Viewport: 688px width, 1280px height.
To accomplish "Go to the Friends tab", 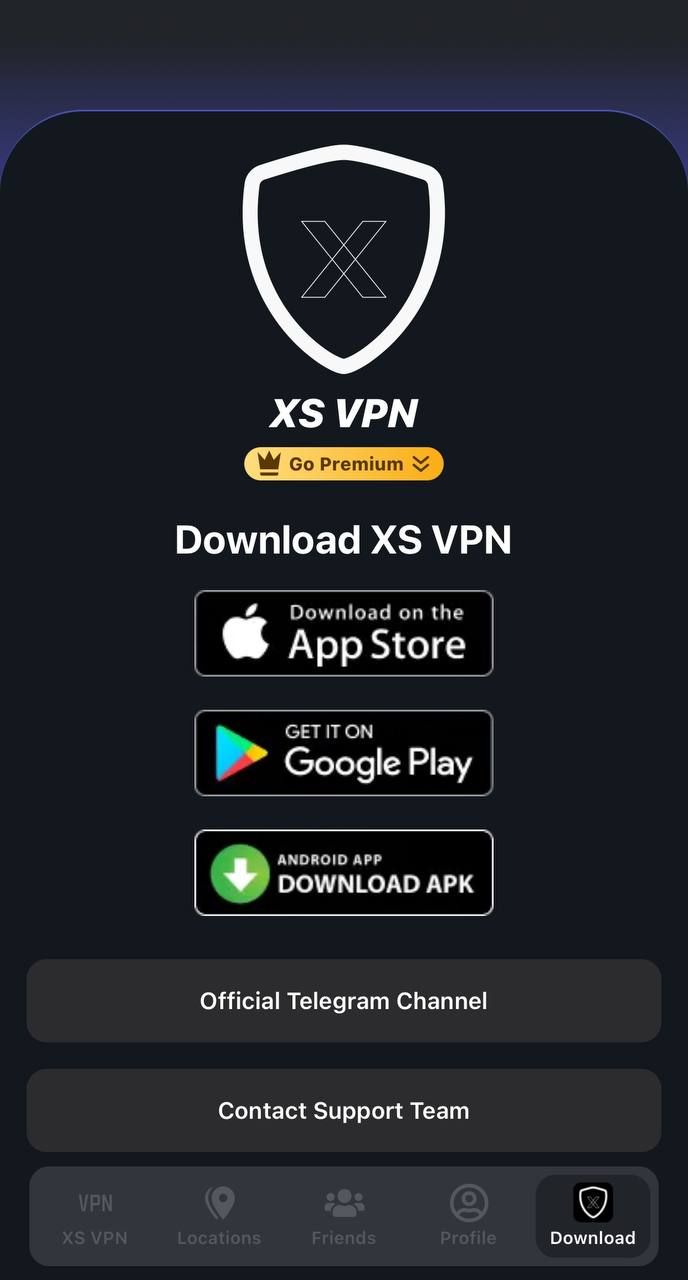I will pyautogui.click(x=343, y=1218).
